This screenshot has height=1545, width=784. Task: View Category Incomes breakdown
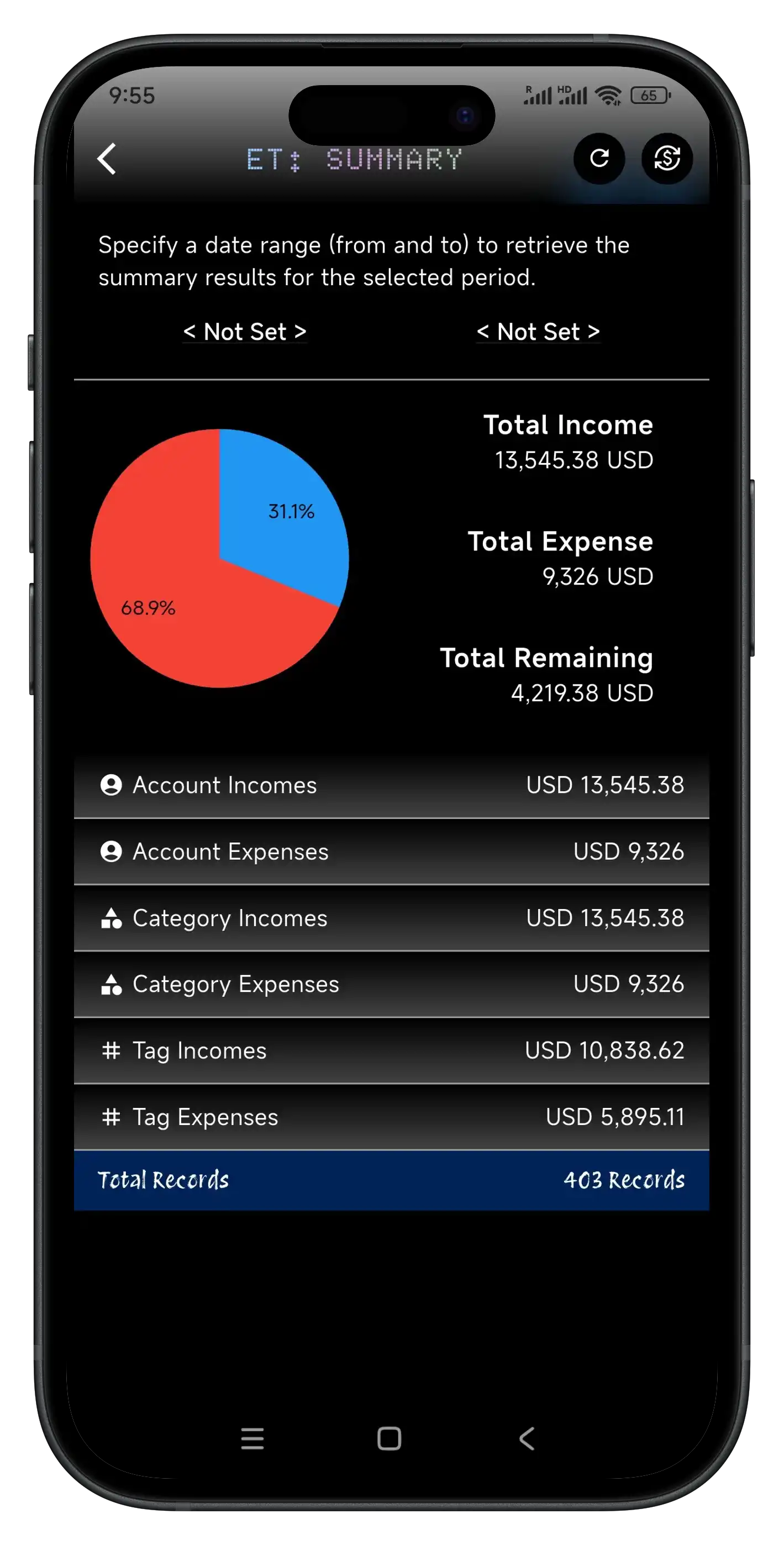coord(392,918)
